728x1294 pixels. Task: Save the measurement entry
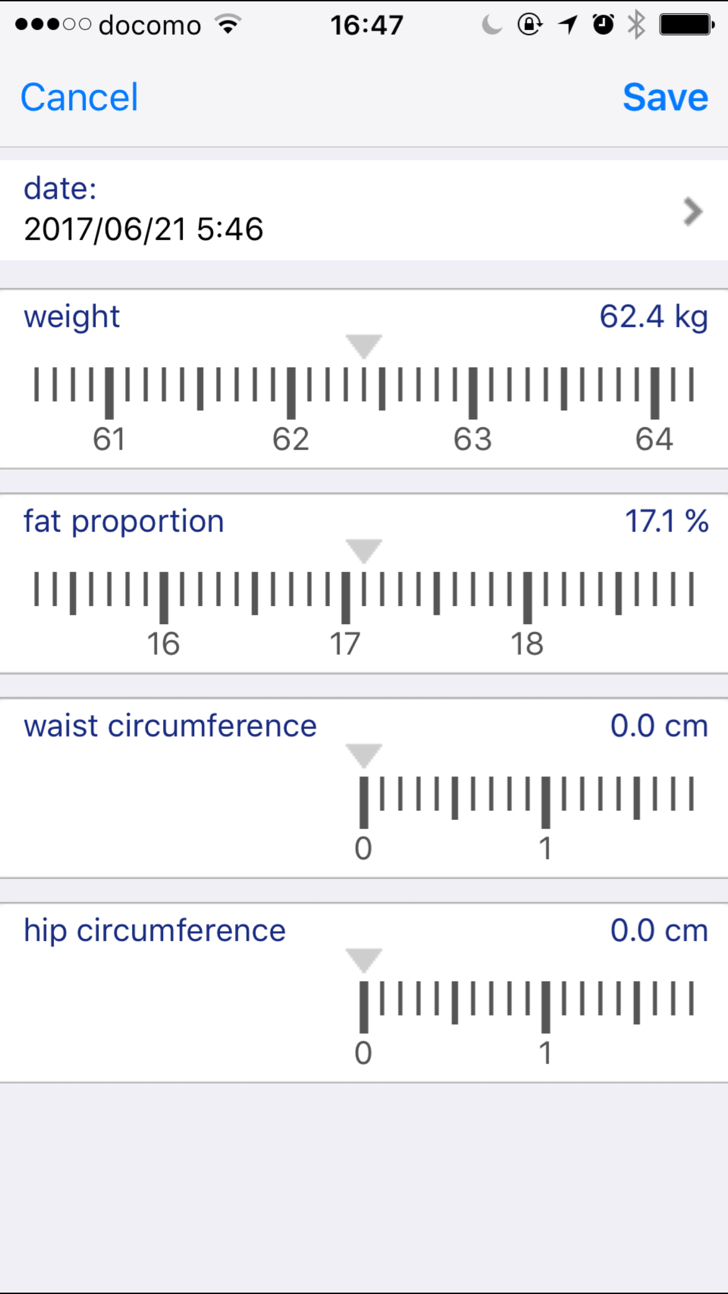(665, 97)
